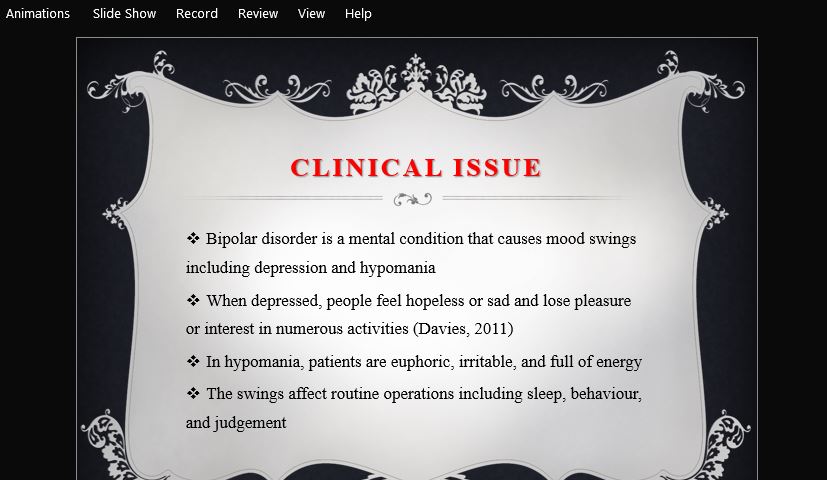The height and width of the screenshot is (480, 827).
Task: Open the Animations ribbon tab
Action: coord(38,14)
